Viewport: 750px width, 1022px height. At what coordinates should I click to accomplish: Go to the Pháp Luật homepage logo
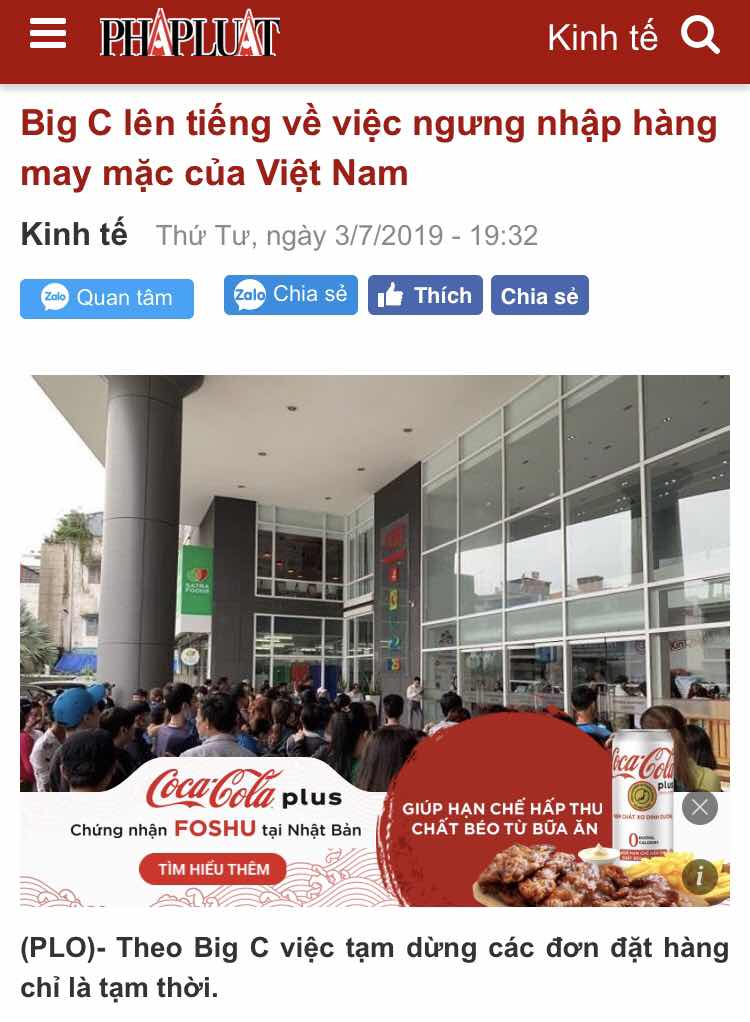click(189, 37)
